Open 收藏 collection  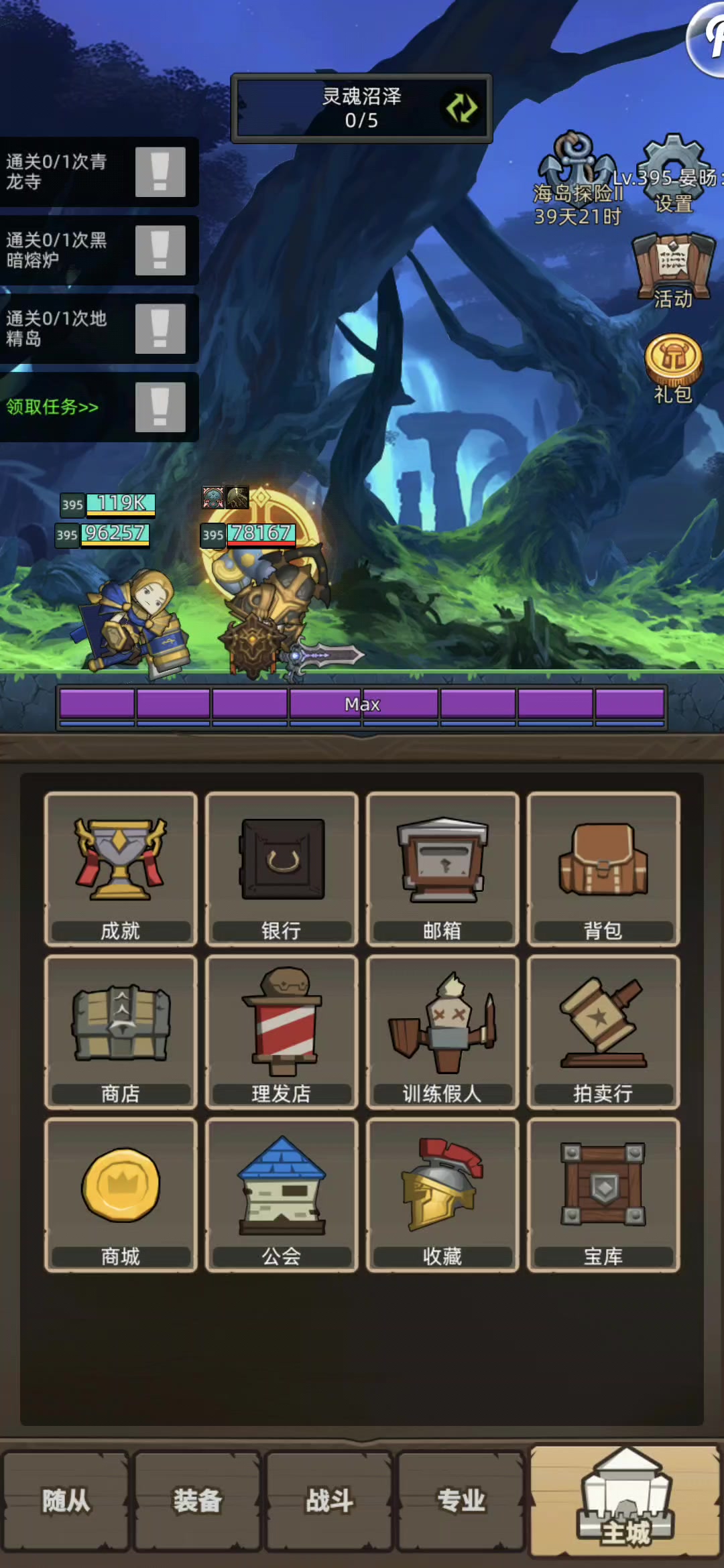[x=442, y=1195]
